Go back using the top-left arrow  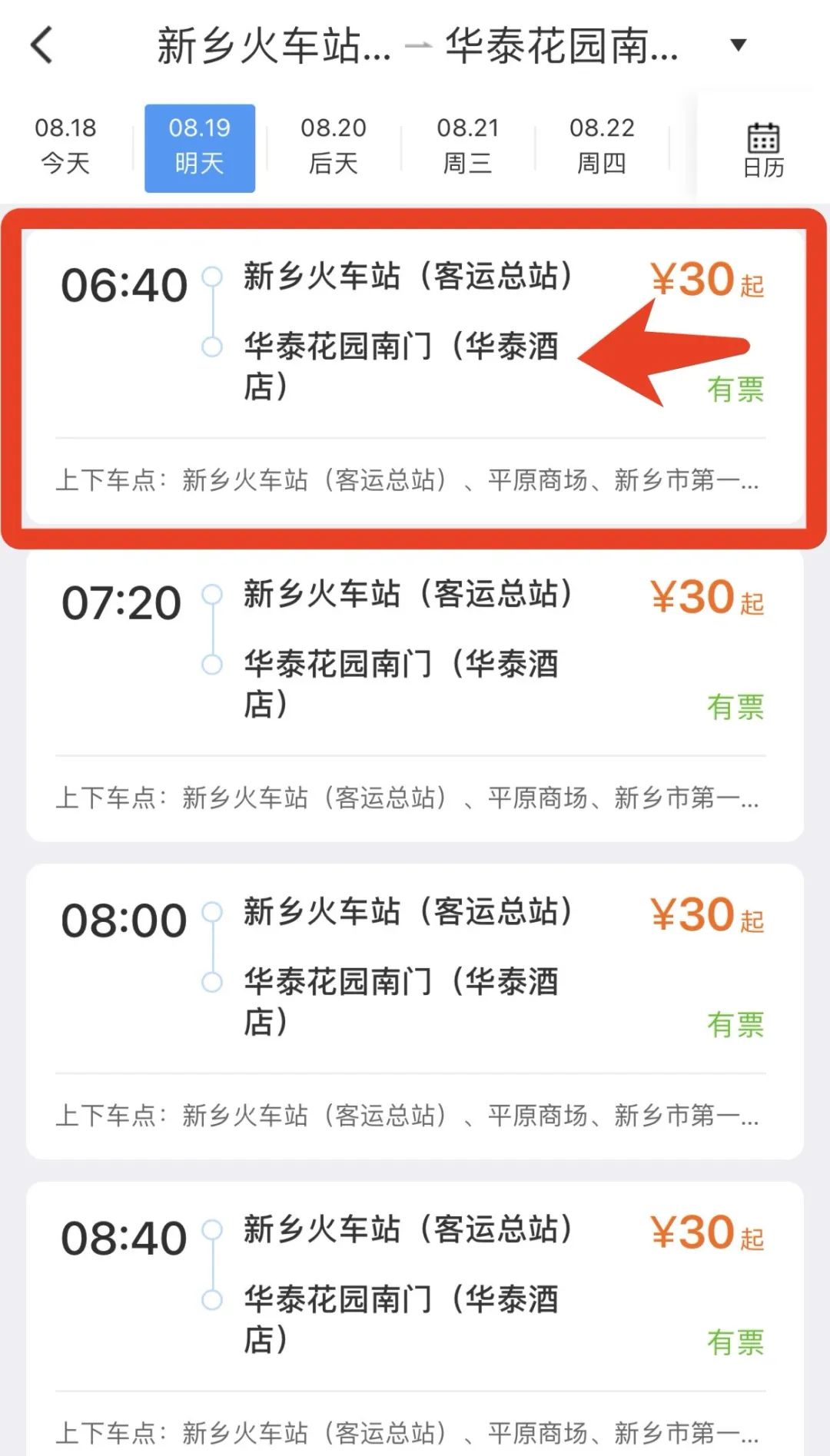click(x=42, y=45)
